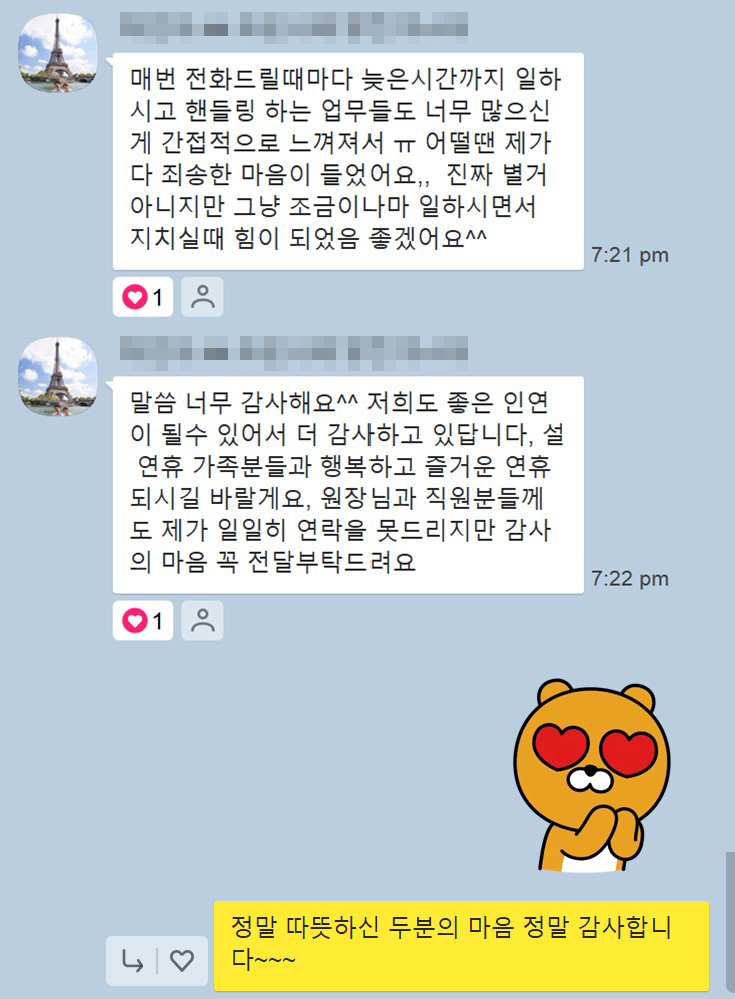
Task: Like the yellow thank-you message
Action: [182, 961]
